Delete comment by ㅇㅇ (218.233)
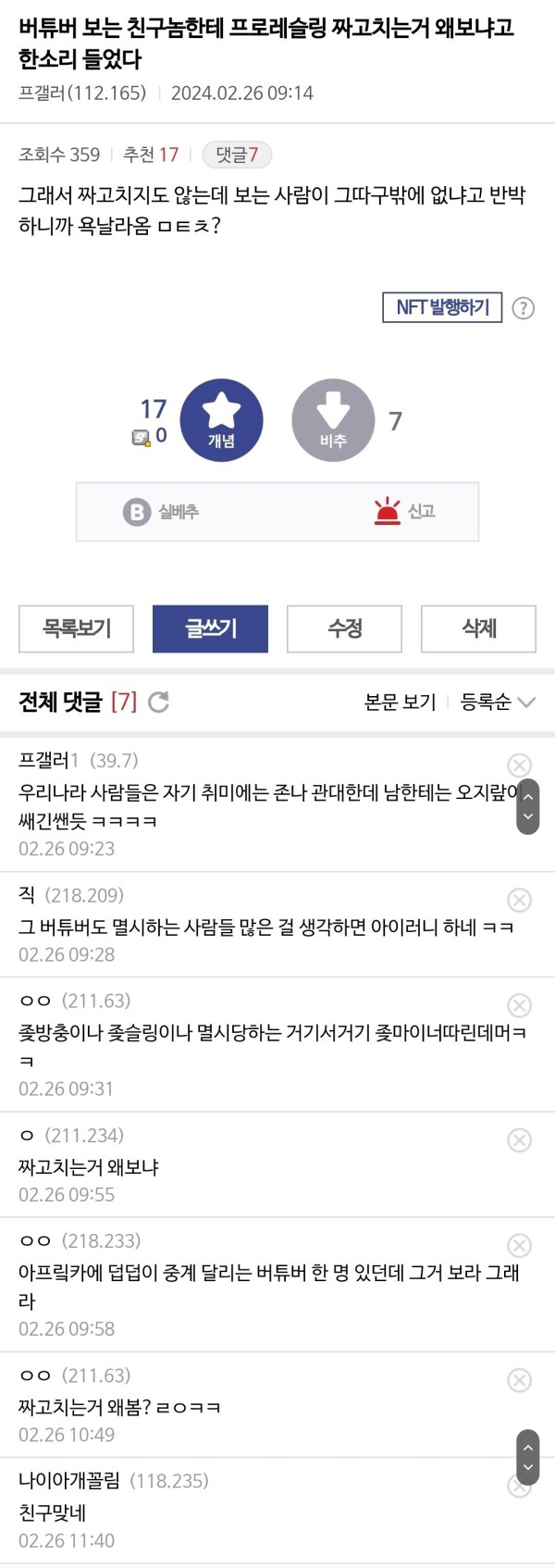This screenshot has width=555, height=1568. (x=520, y=1245)
